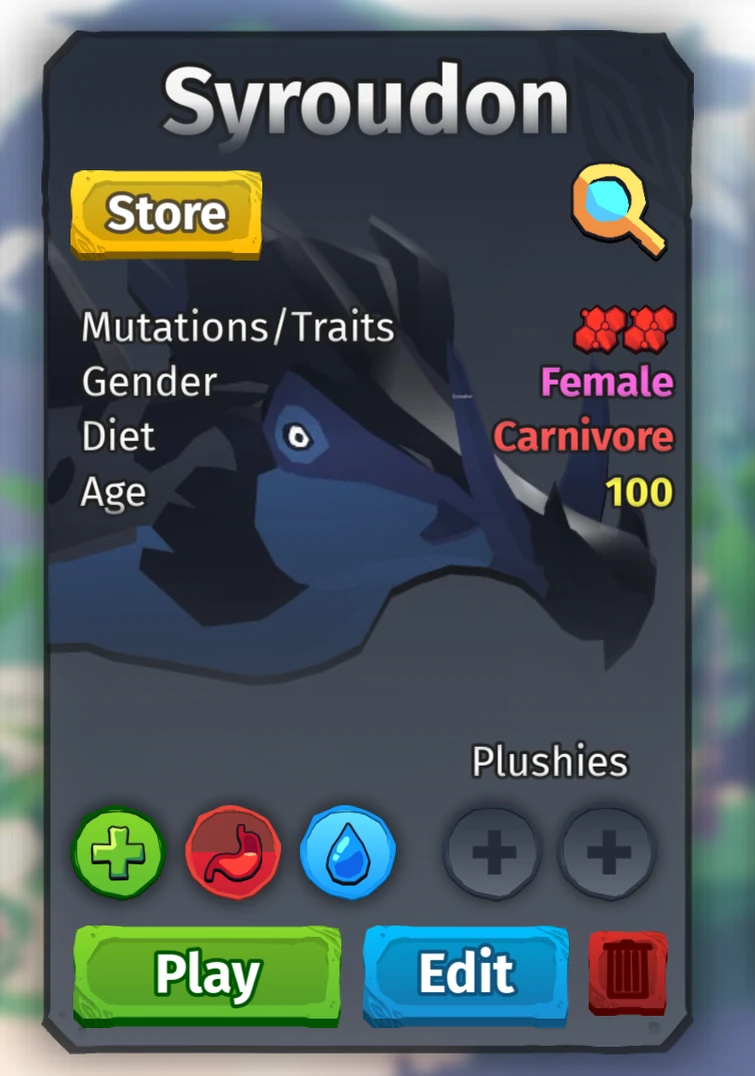Click the blue Edit button
The image size is (755, 1076).
[466, 972]
